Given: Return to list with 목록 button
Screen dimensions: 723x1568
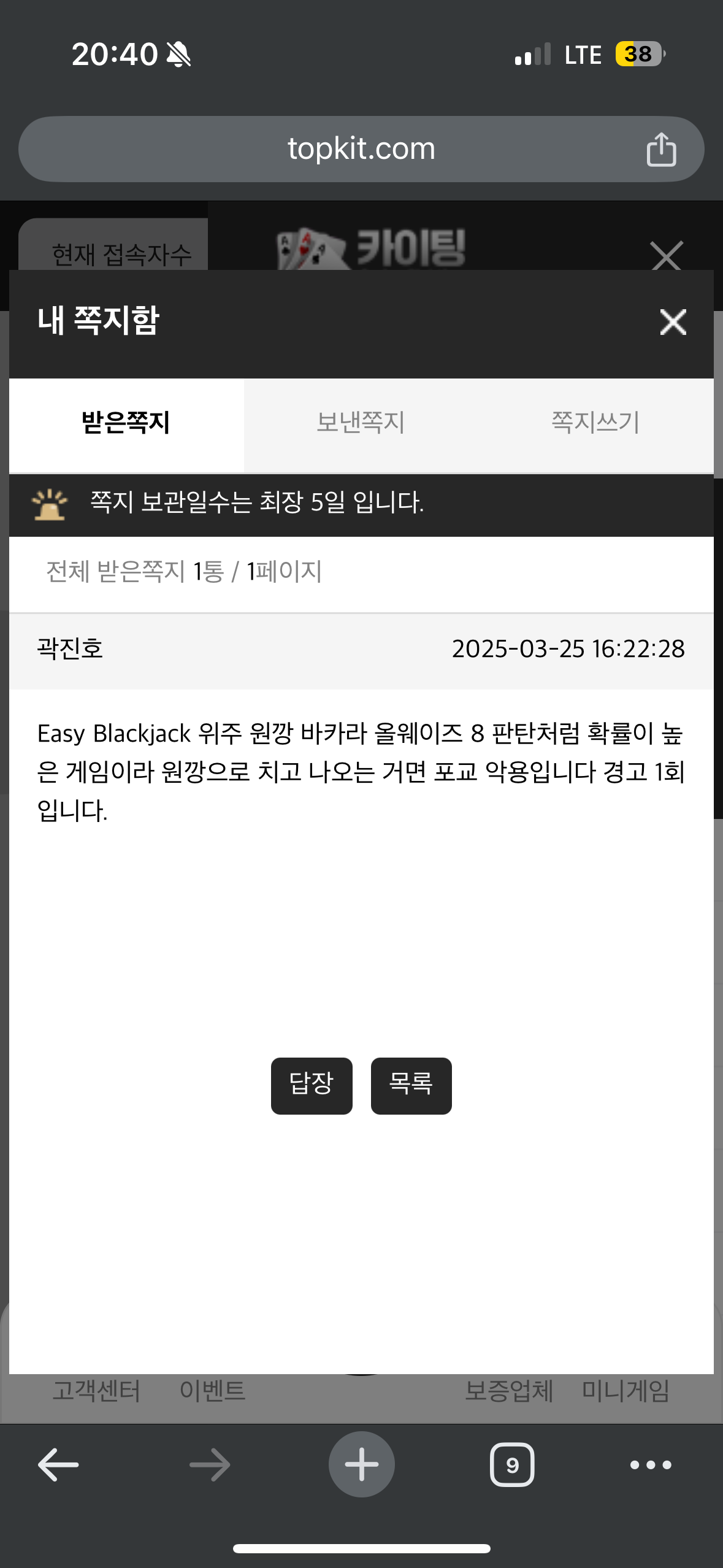Looking at the screenshot, I should 411,1085.
